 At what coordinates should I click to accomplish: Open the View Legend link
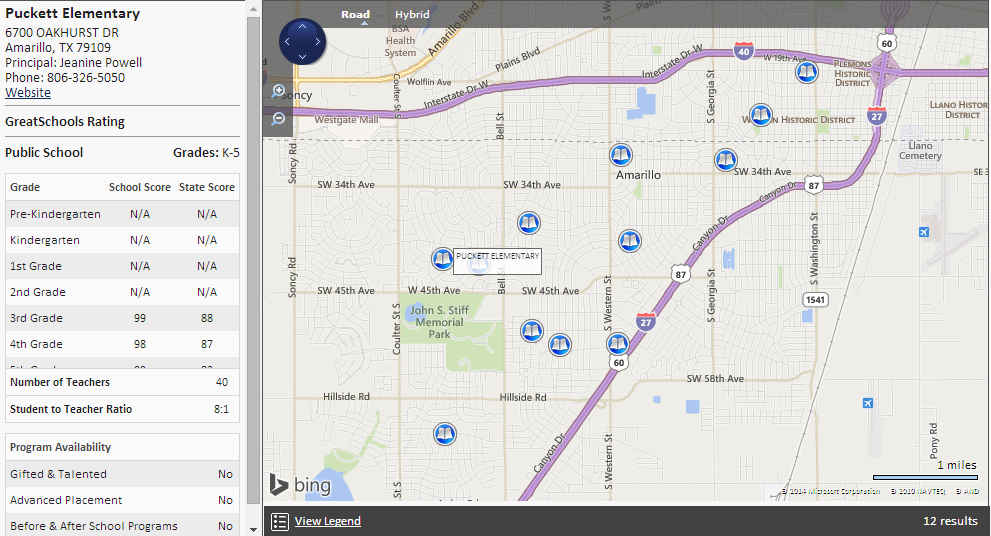click(327, 521)
